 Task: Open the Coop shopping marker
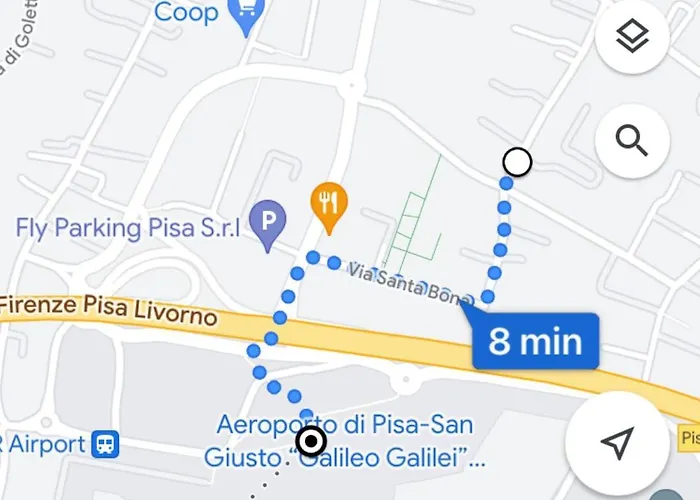coord(243,14)
